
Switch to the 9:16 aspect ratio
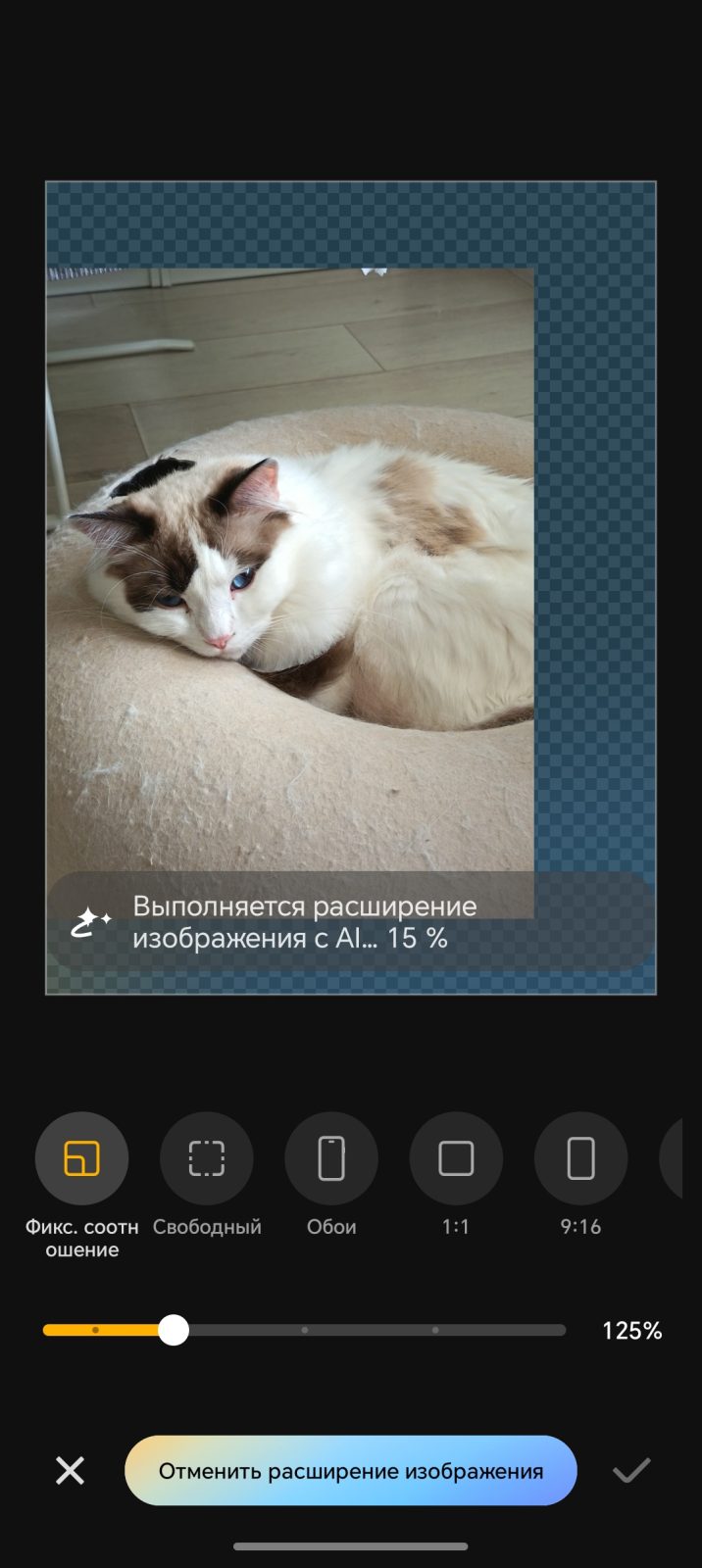click(580, 1158)
